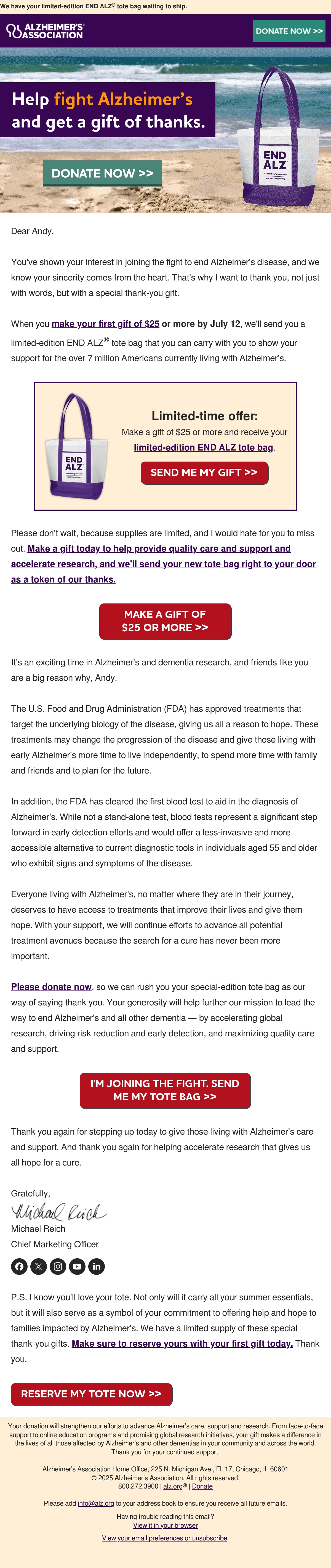Tap the green DONATE NOW button in header
This screenshot has height=1568, width=331.
click(289, 31)
